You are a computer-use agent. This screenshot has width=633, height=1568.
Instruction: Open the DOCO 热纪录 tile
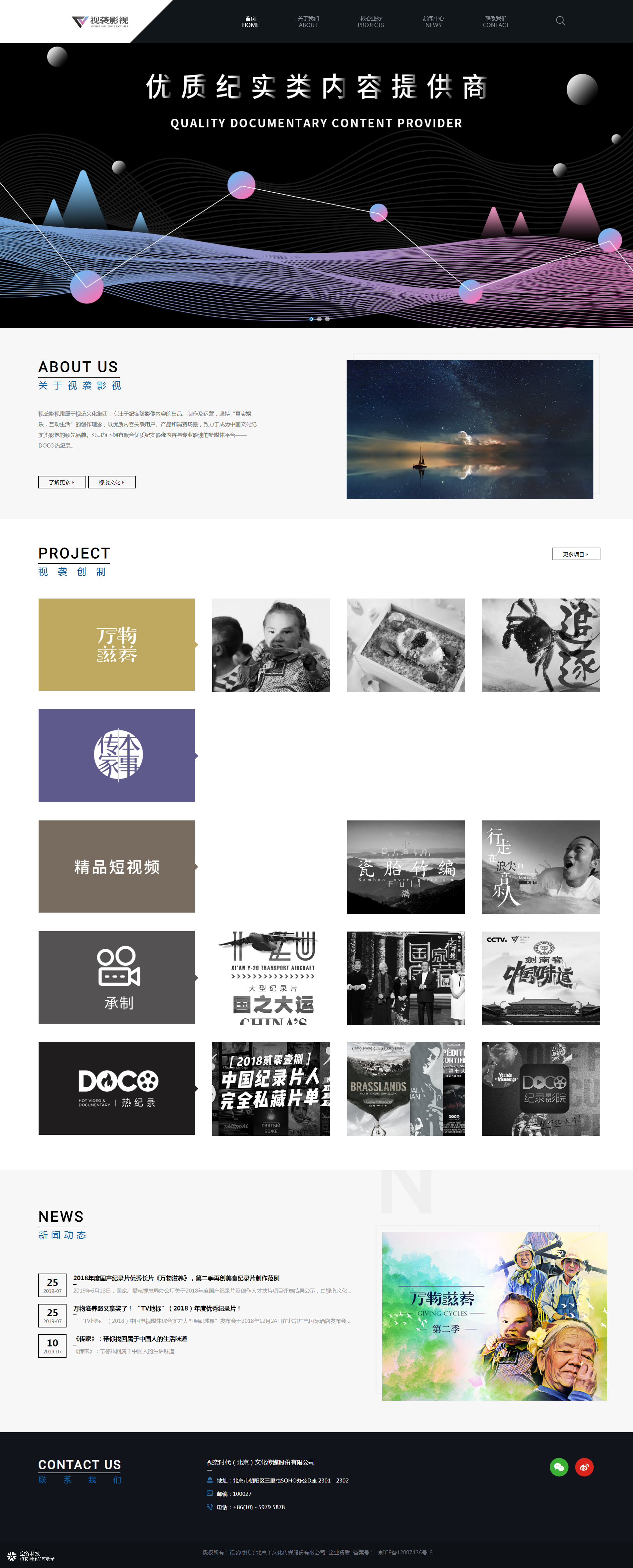(116, 1088)
